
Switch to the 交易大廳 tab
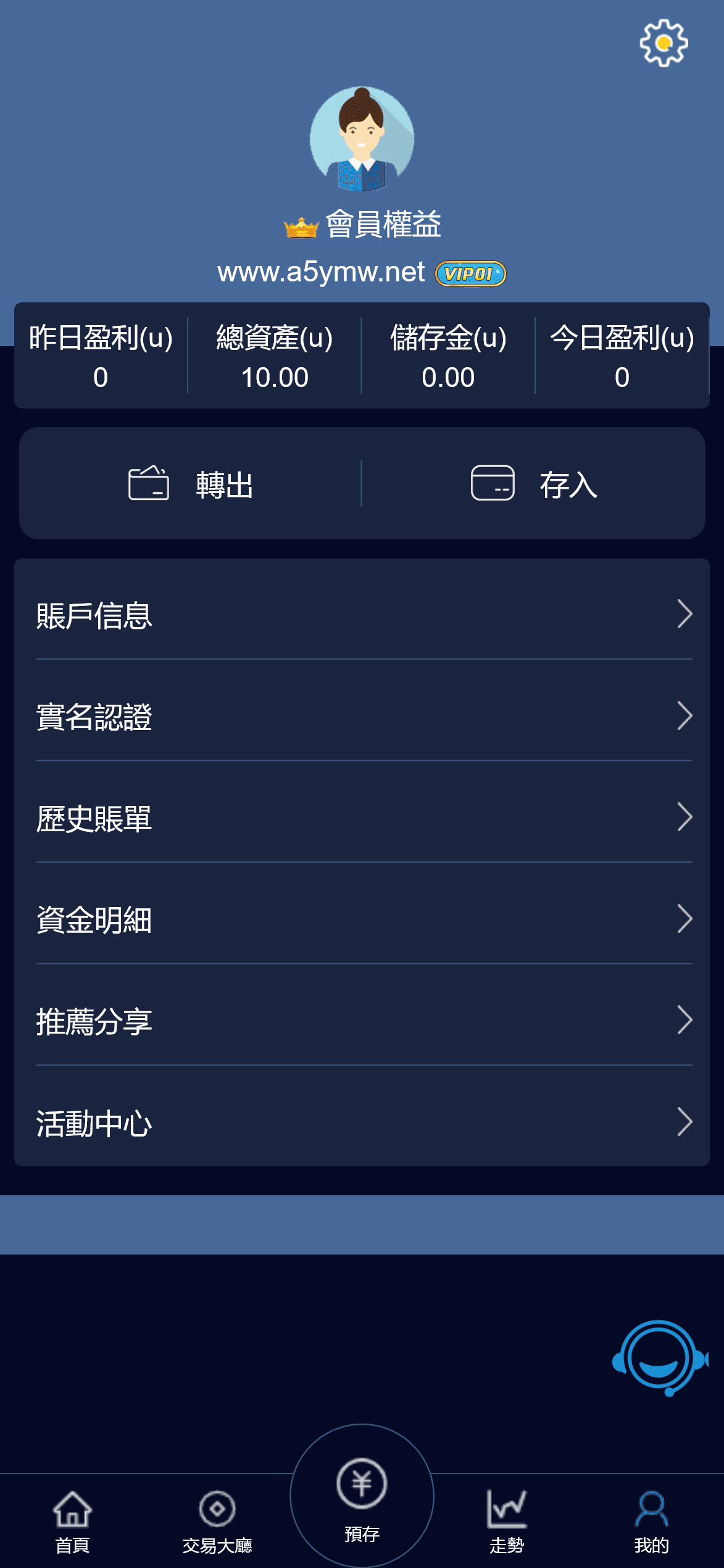(x=217, y=1522)
